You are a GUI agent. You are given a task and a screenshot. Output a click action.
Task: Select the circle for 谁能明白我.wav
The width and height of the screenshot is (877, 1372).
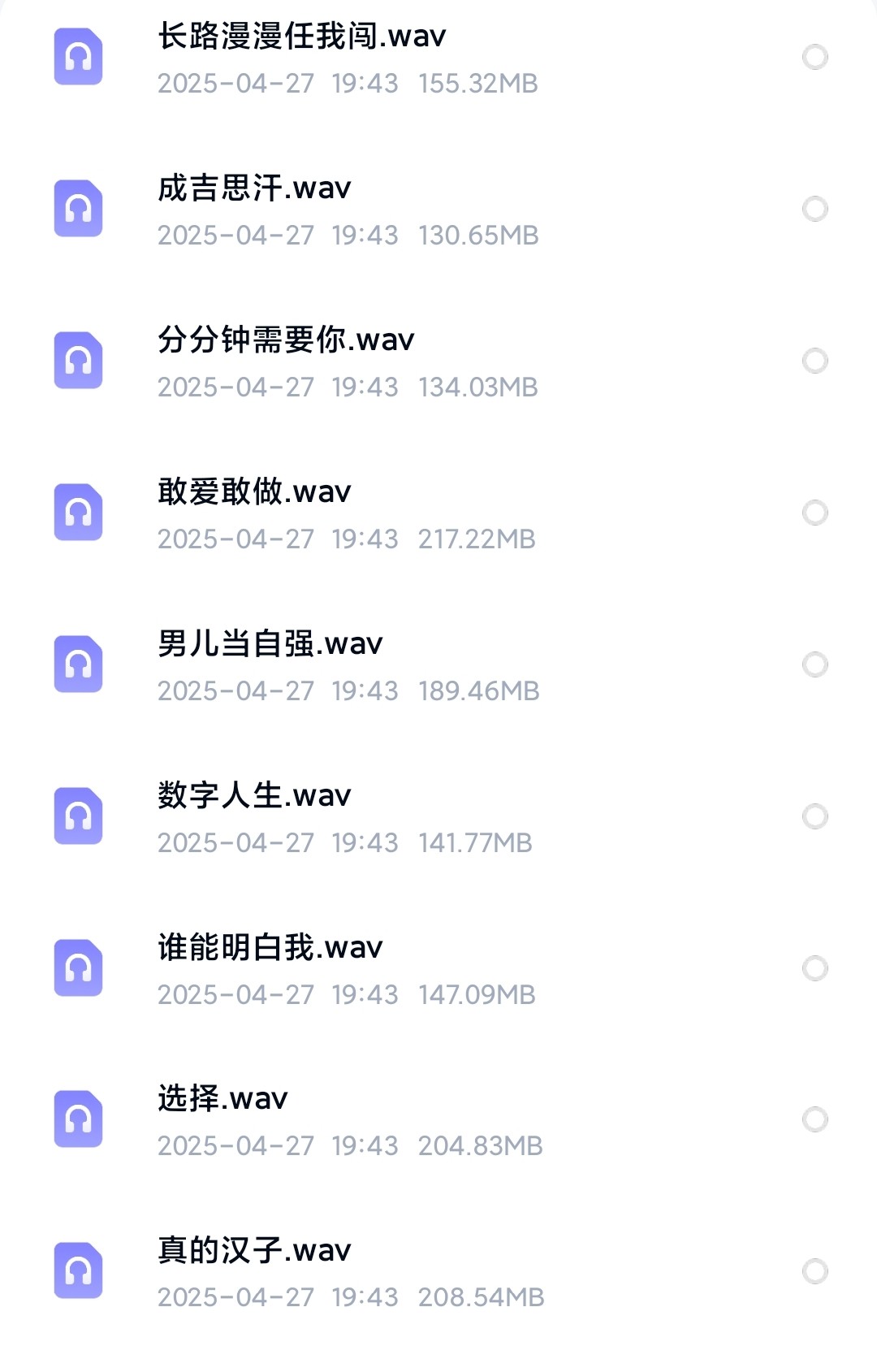click(x=814, y=968)
